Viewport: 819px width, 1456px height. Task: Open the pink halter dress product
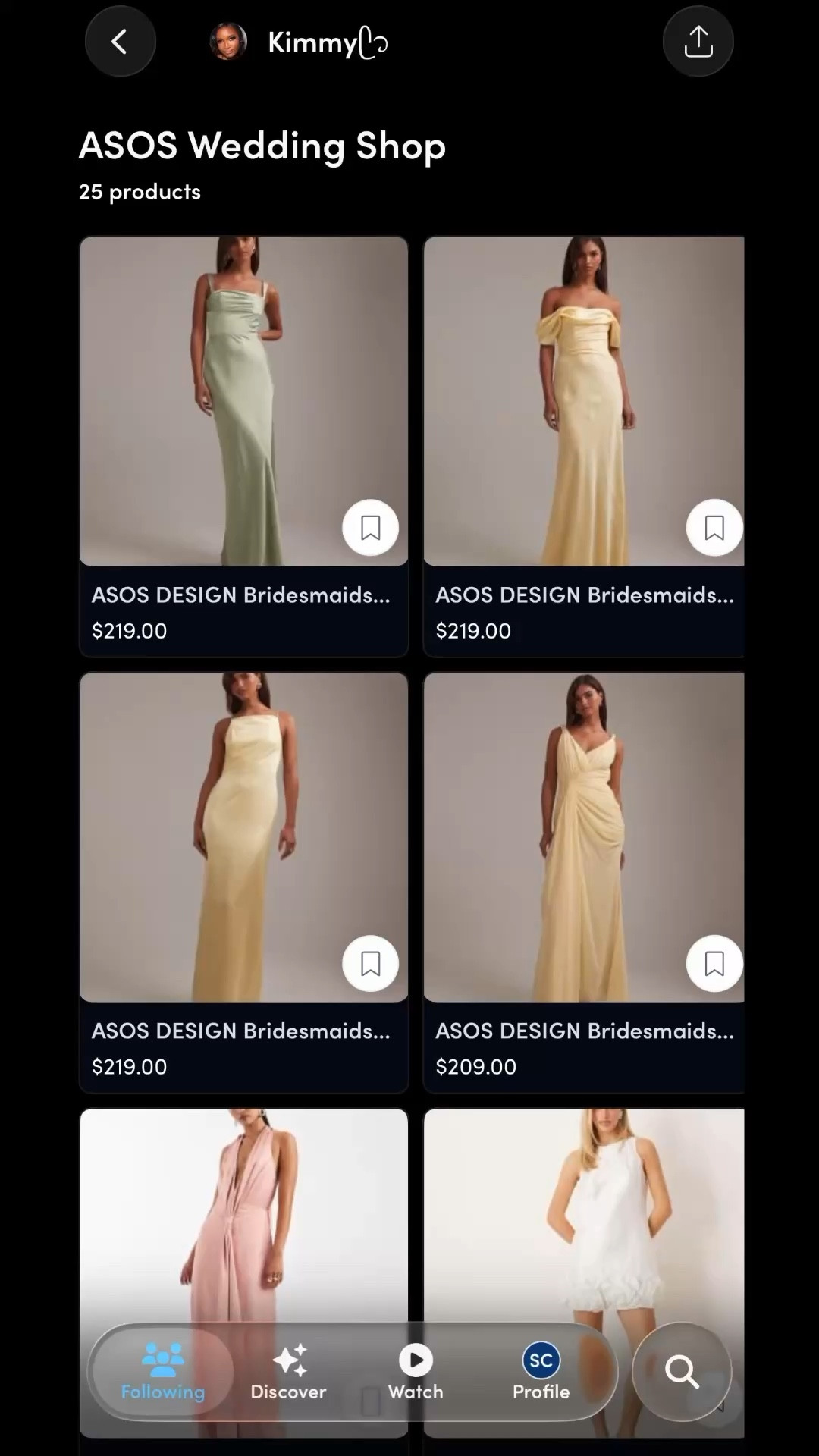tap(243, 1213)
